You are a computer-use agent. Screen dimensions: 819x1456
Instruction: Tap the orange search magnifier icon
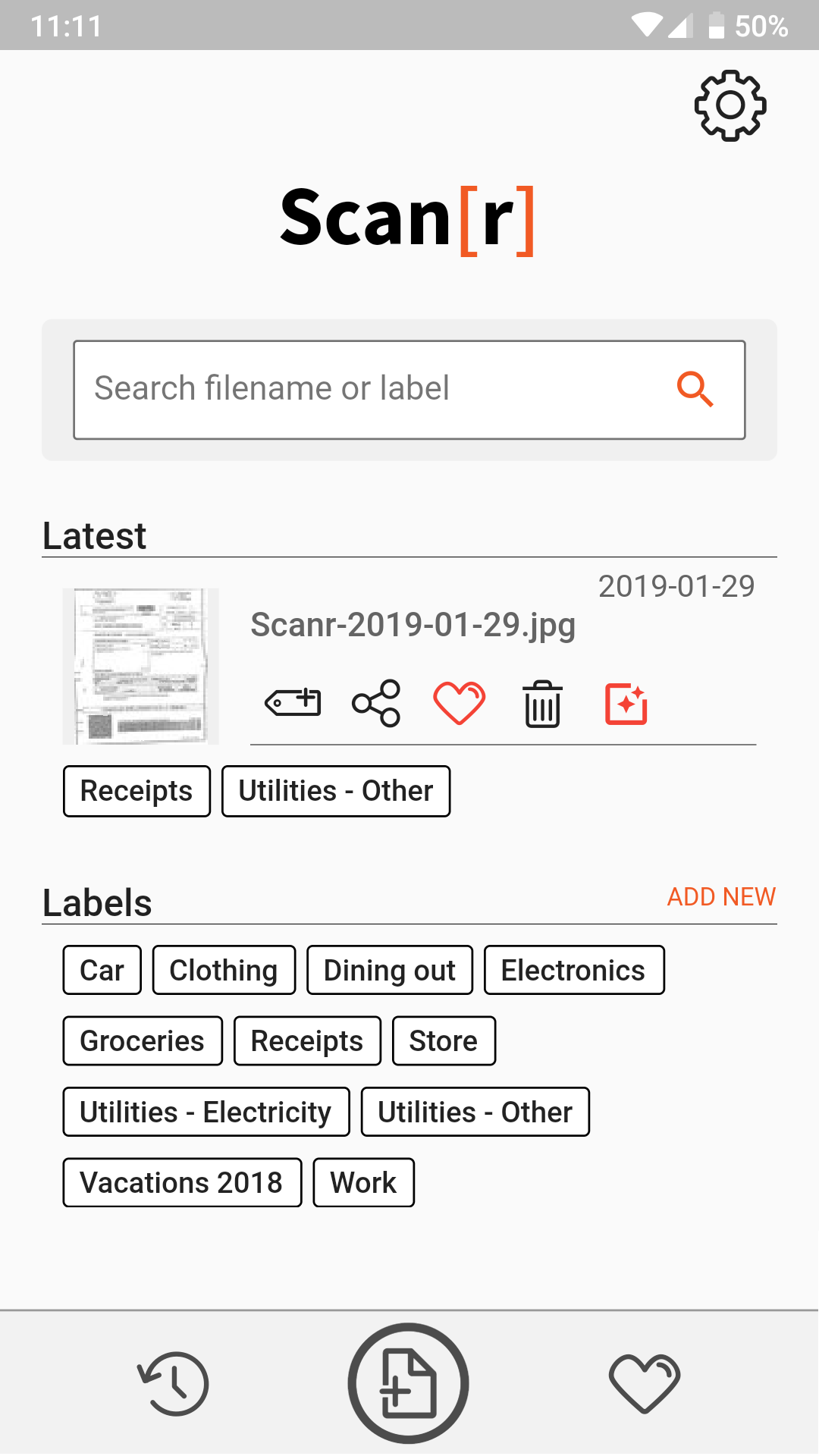(695, 389)
